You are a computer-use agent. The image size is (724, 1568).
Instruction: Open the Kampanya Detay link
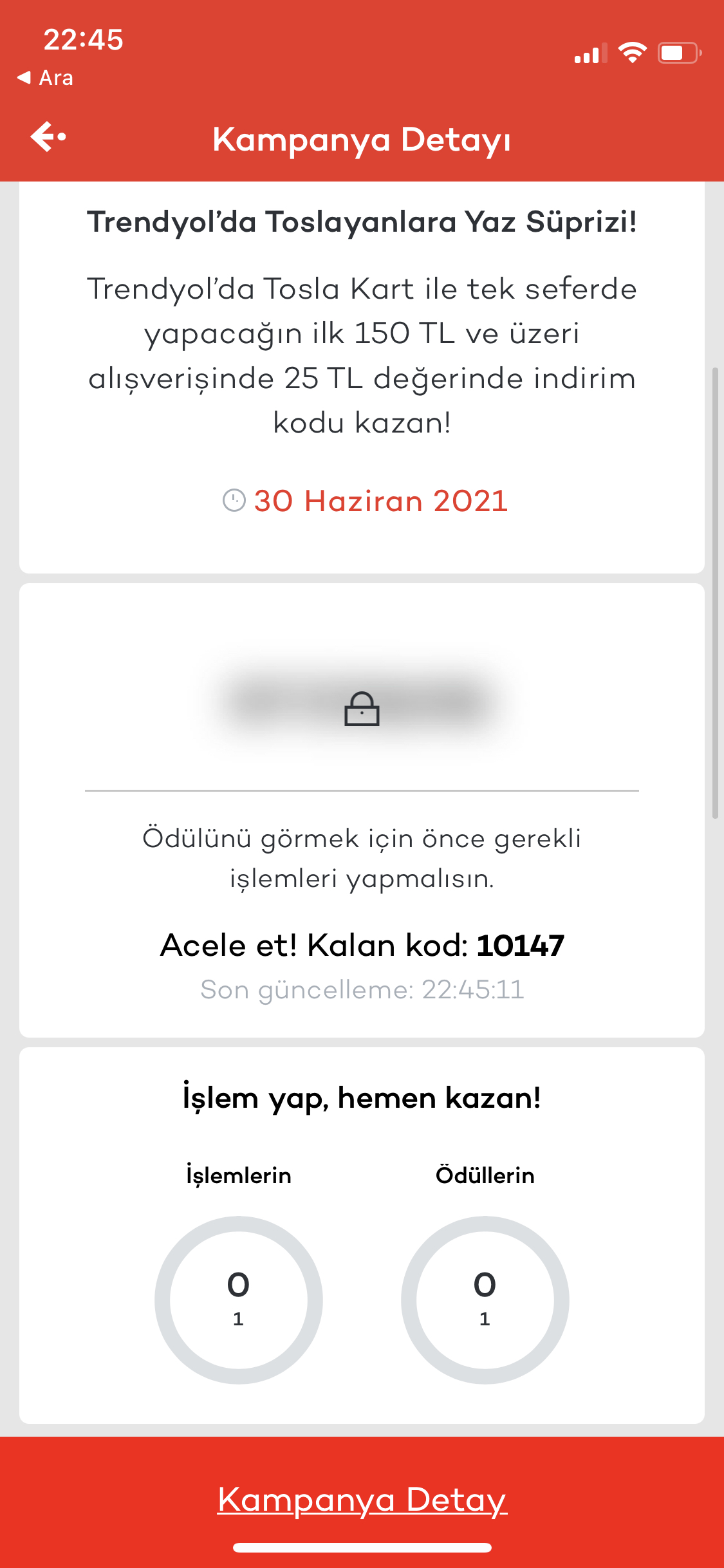tap(362, 1500)
